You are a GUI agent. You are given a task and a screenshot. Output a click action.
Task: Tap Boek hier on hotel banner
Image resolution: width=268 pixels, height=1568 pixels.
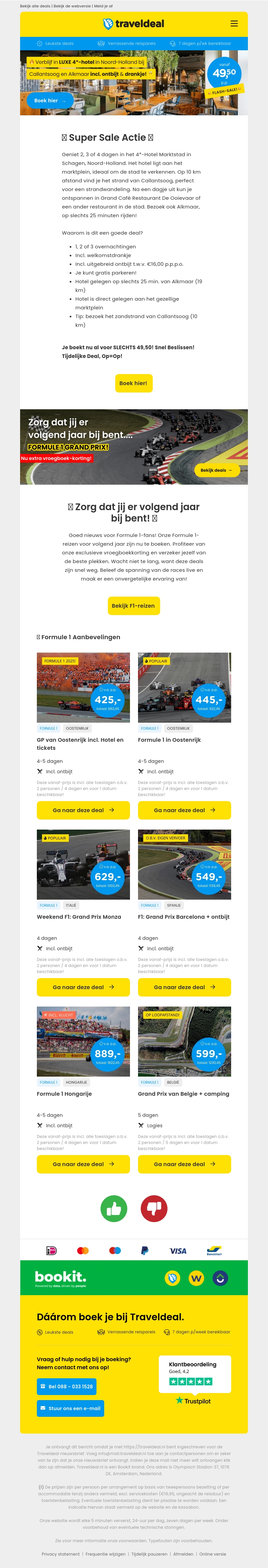click(x=49, y=101)
